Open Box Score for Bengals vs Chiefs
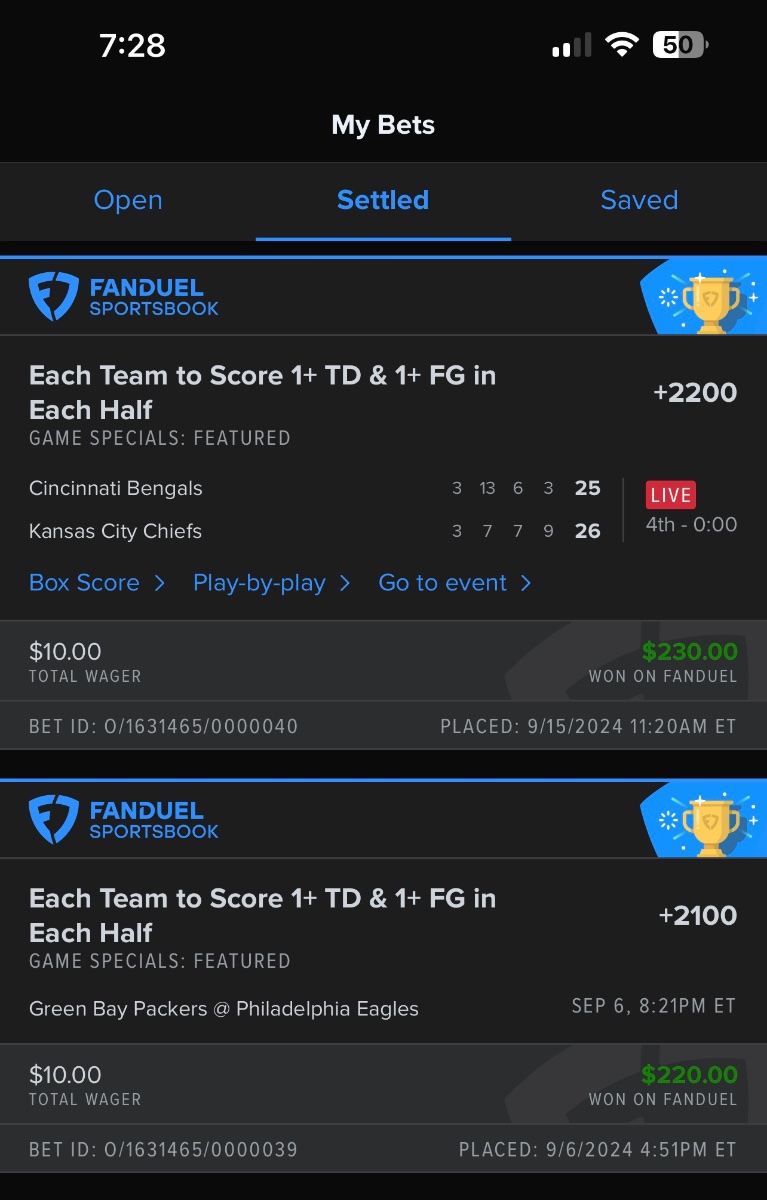This screenshot has width=767, height=1200. (x=96, y=583)
